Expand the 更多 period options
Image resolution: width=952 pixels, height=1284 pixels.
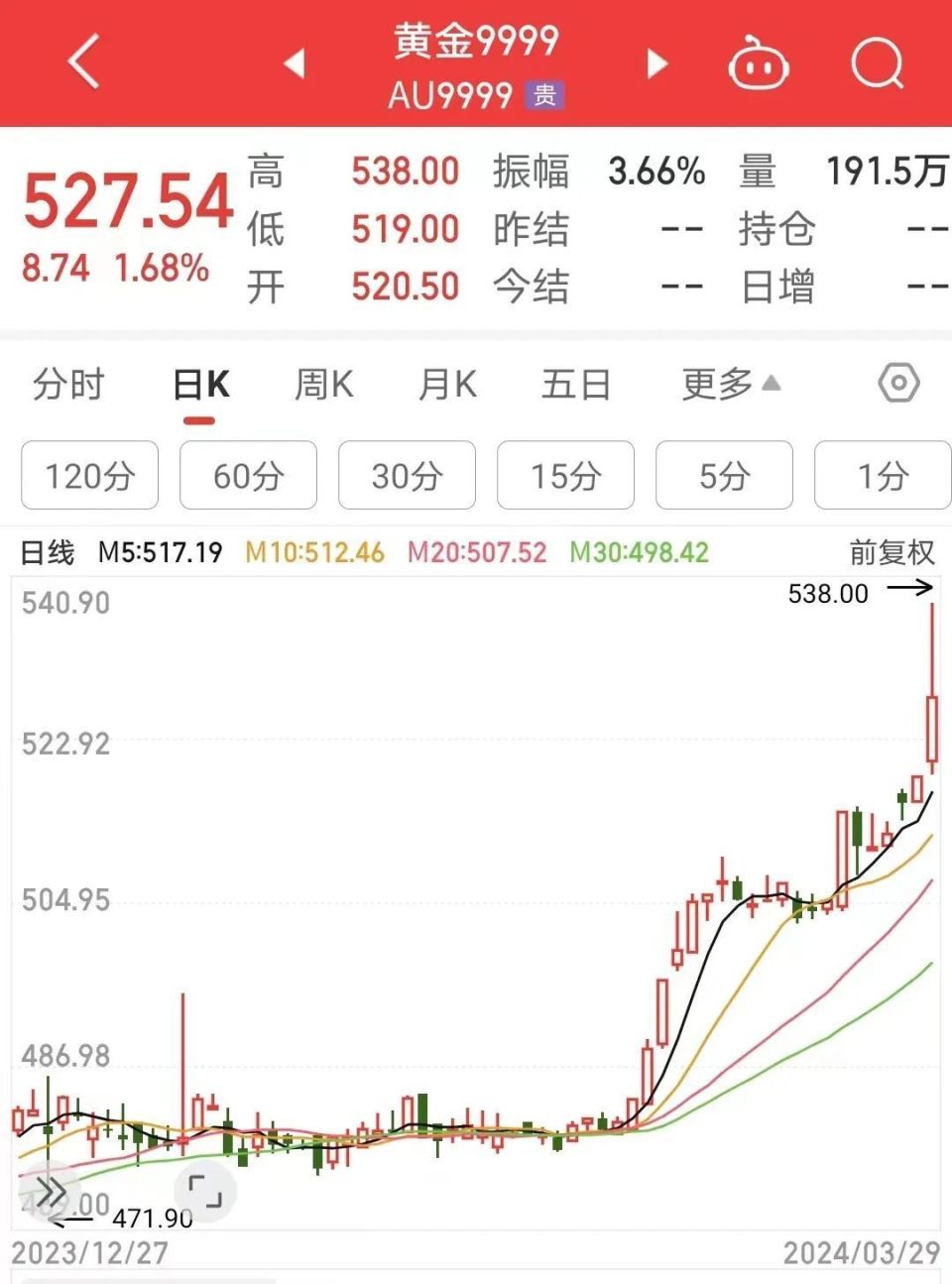tap(727, 384)
